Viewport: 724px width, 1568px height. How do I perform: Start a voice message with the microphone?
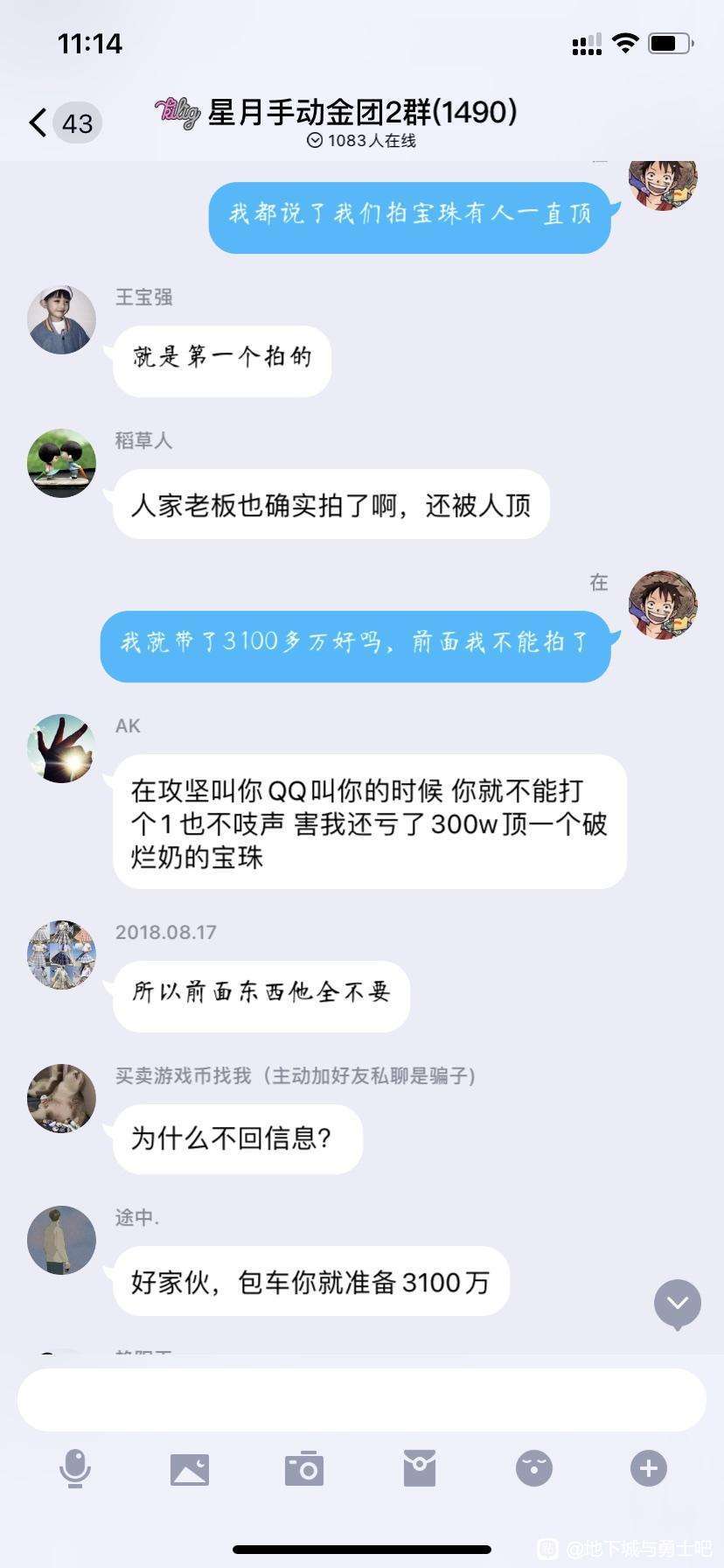(x=75, y=1468)
